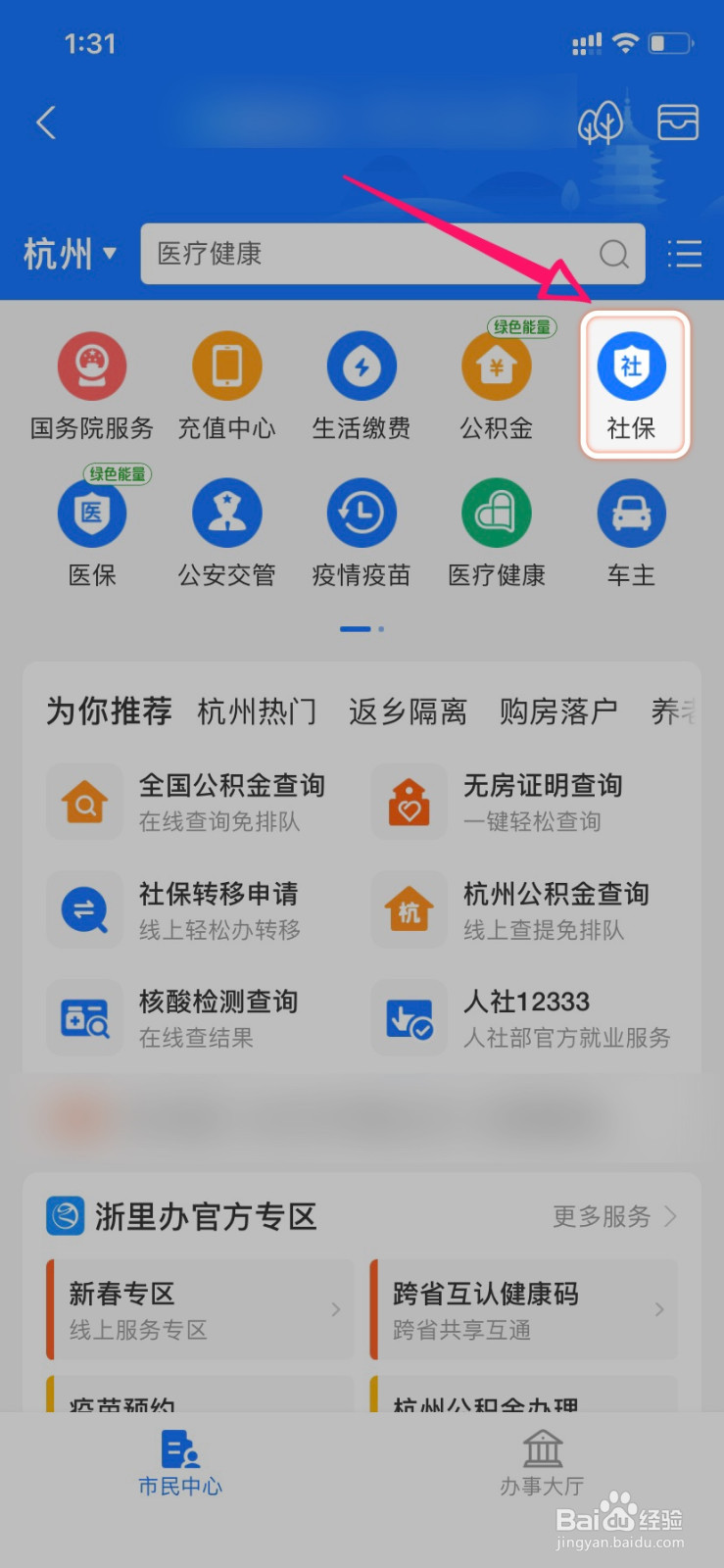This screenshot has height=1568, width=724.
Task: Open the 医保 medical insurance icon
Action: (92, 529)
